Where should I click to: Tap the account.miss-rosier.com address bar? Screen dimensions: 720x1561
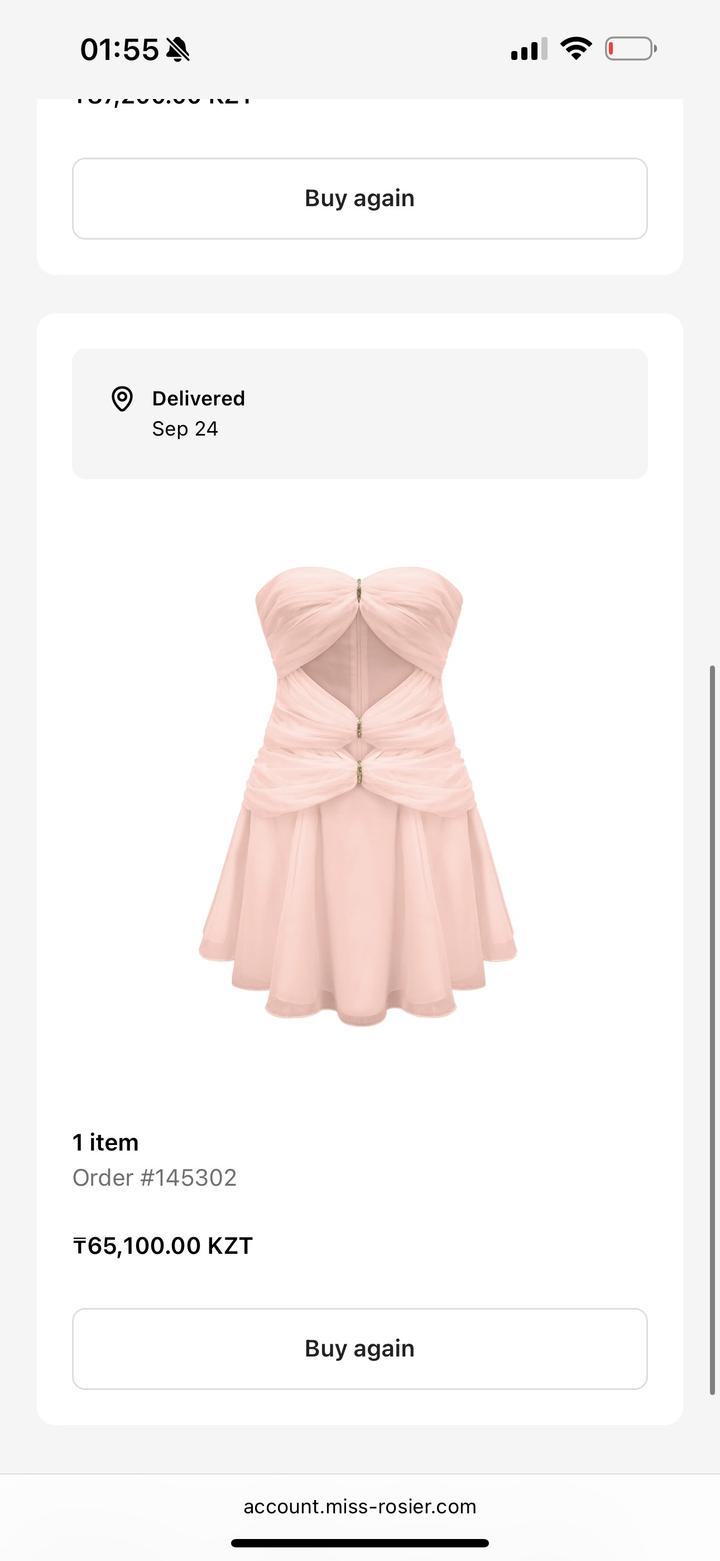pyautogui.click(x=360, y=1506)
